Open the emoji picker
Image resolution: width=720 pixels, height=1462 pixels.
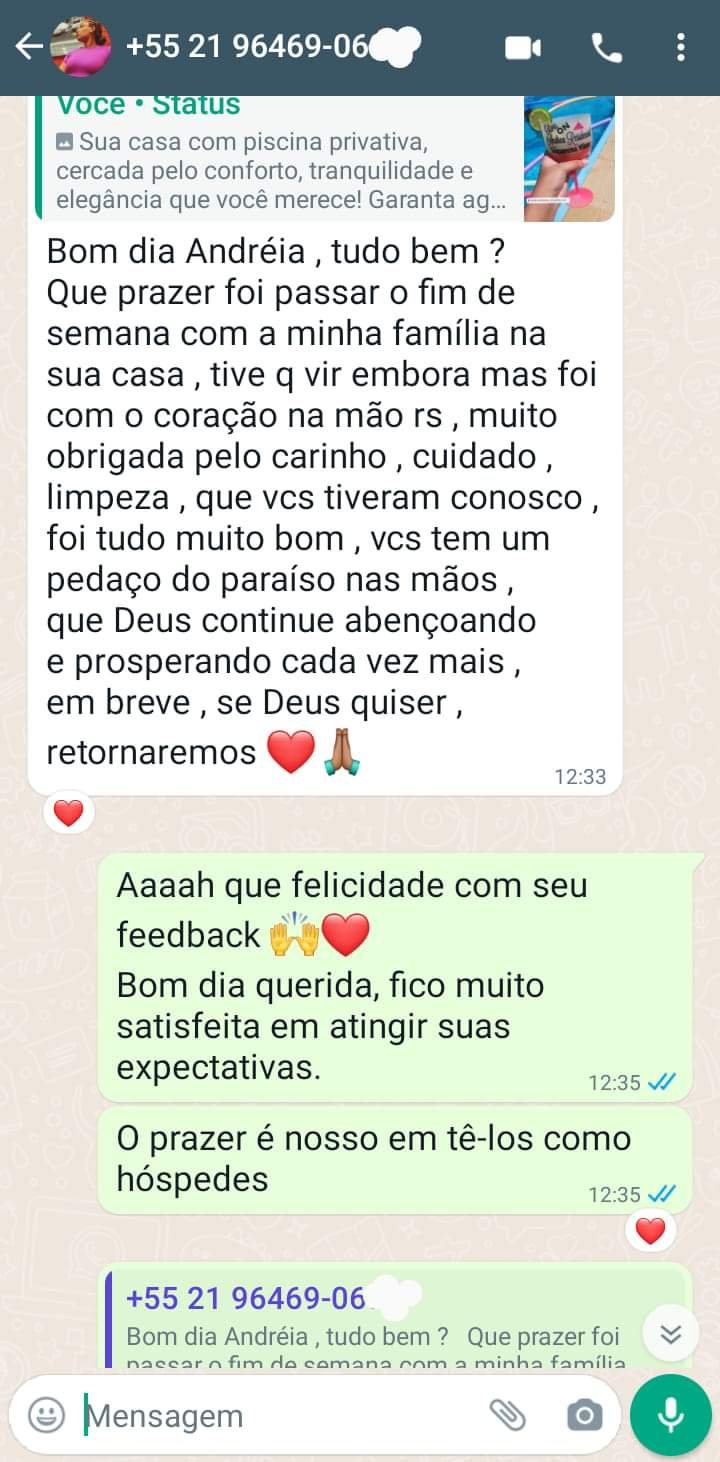tap(46, 1415)
